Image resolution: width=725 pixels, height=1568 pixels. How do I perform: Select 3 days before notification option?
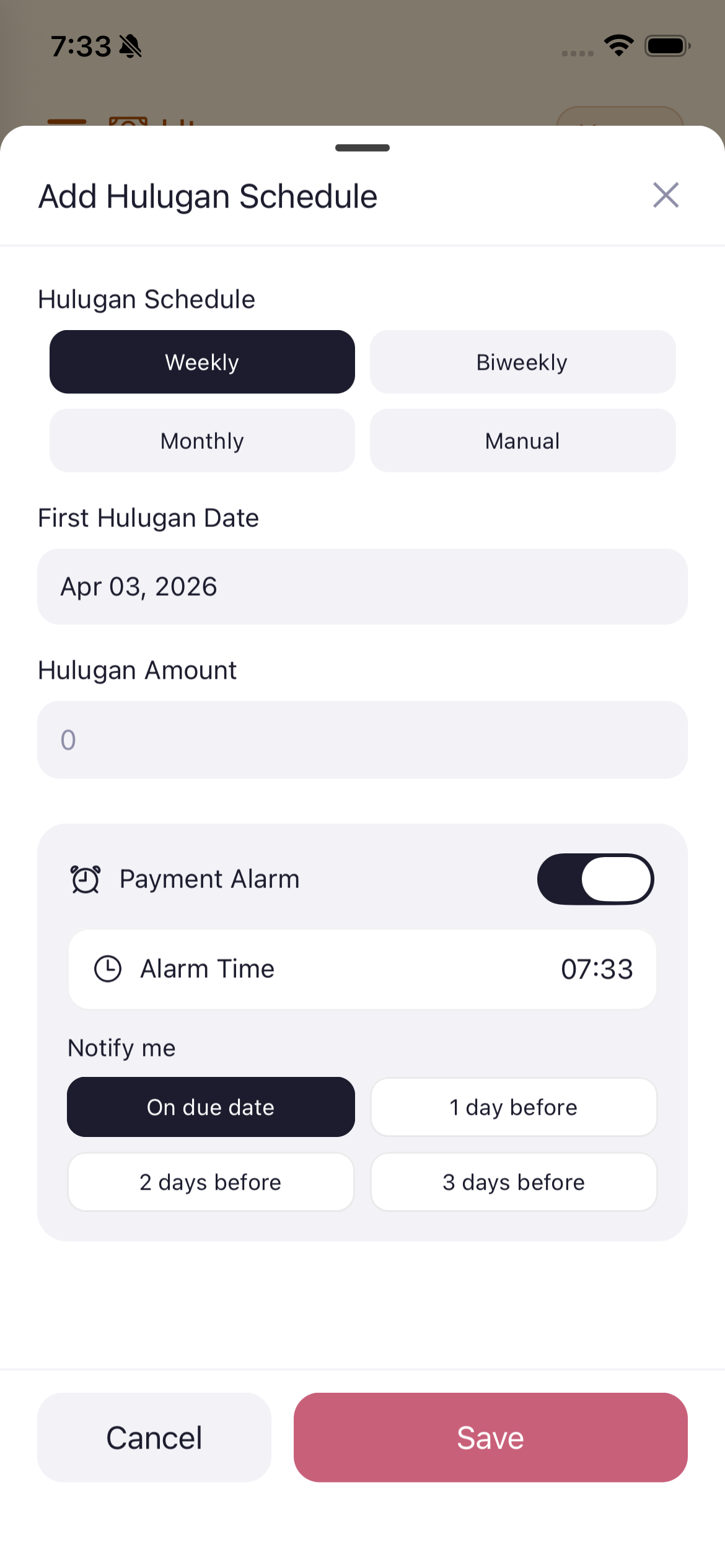tap(513, 1182)
